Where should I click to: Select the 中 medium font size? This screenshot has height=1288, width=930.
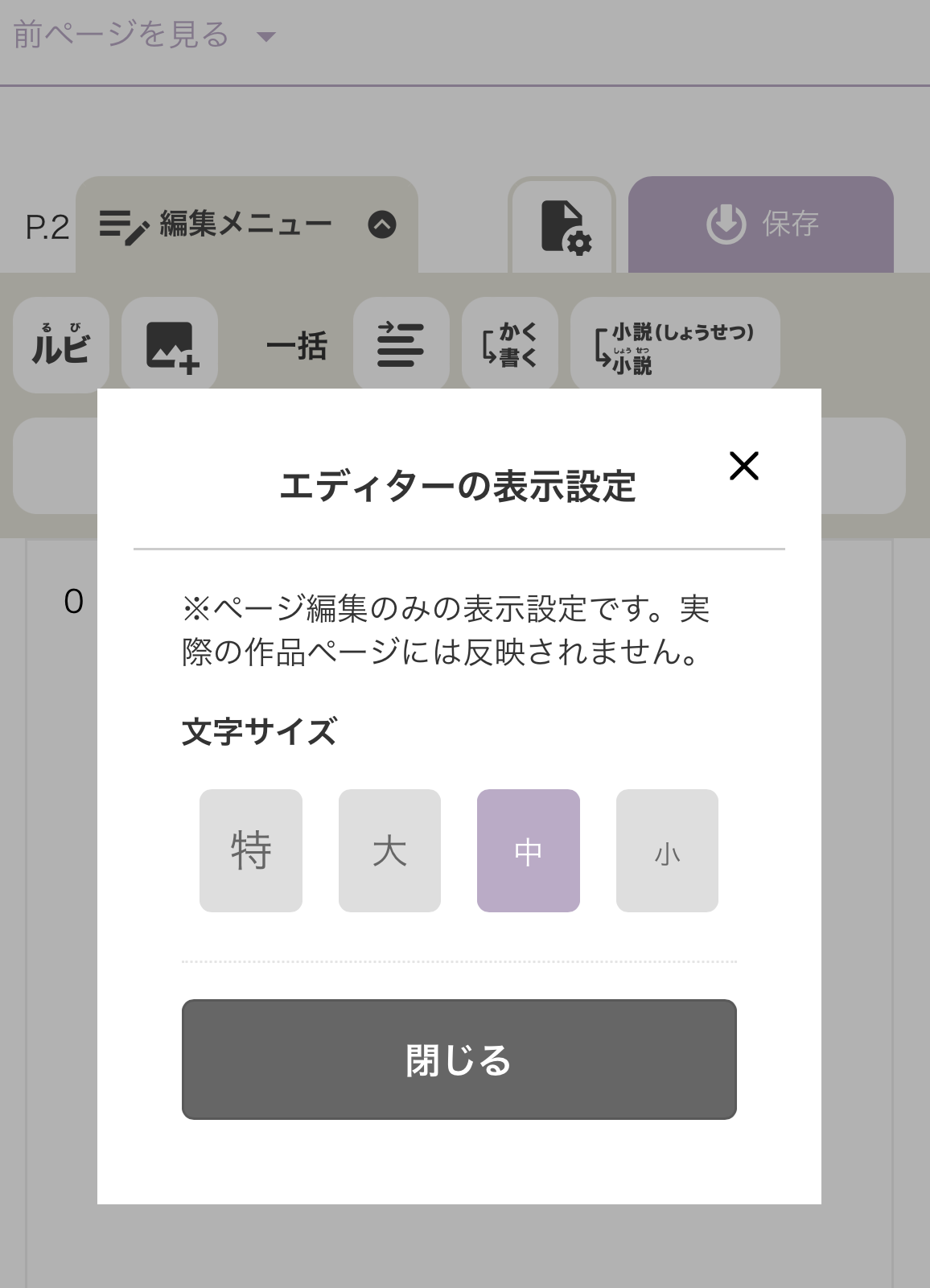tap(529, 850)
